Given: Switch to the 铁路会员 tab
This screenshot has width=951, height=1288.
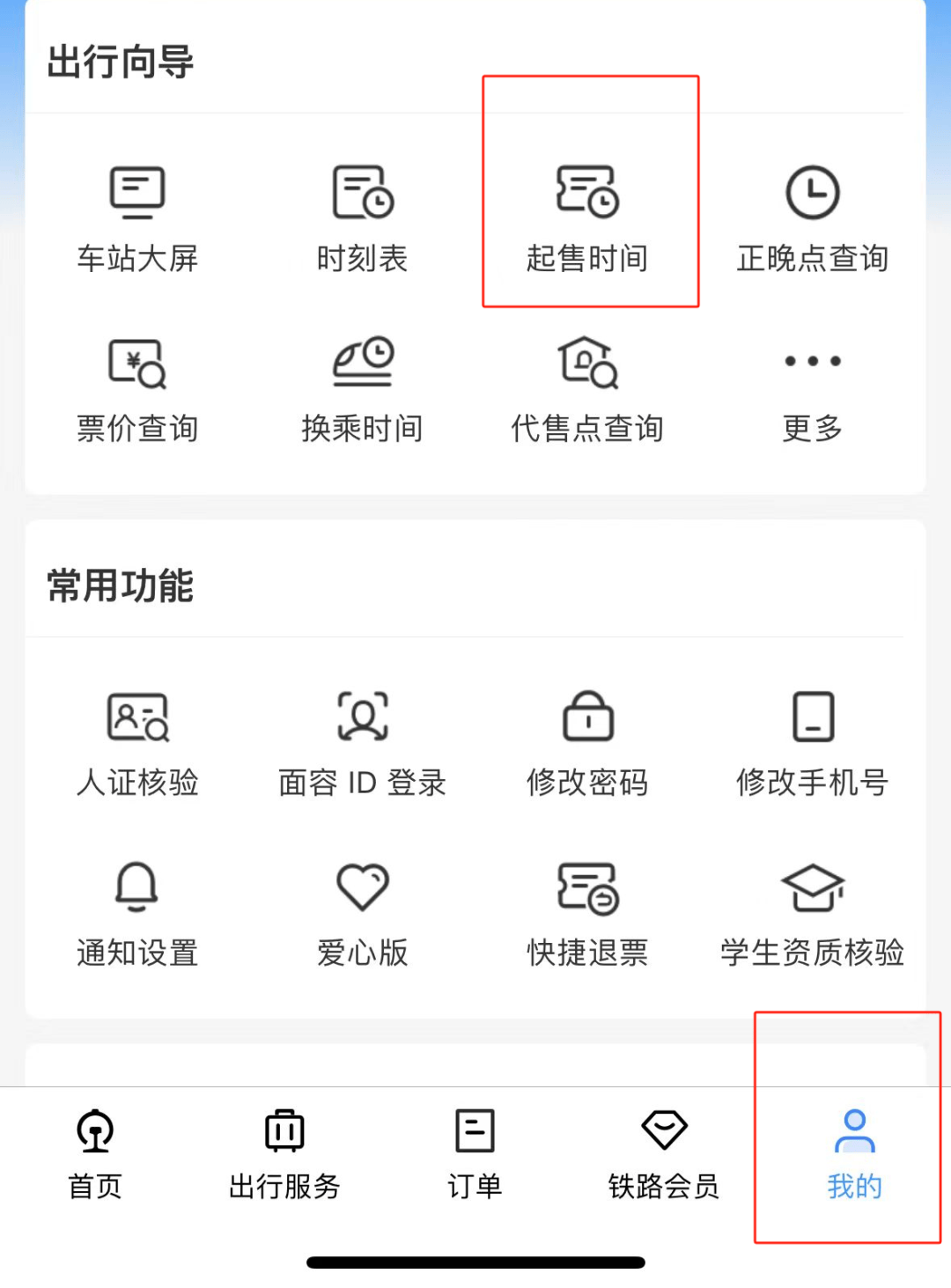Looking at the screenshot, I should (664, 1154).
